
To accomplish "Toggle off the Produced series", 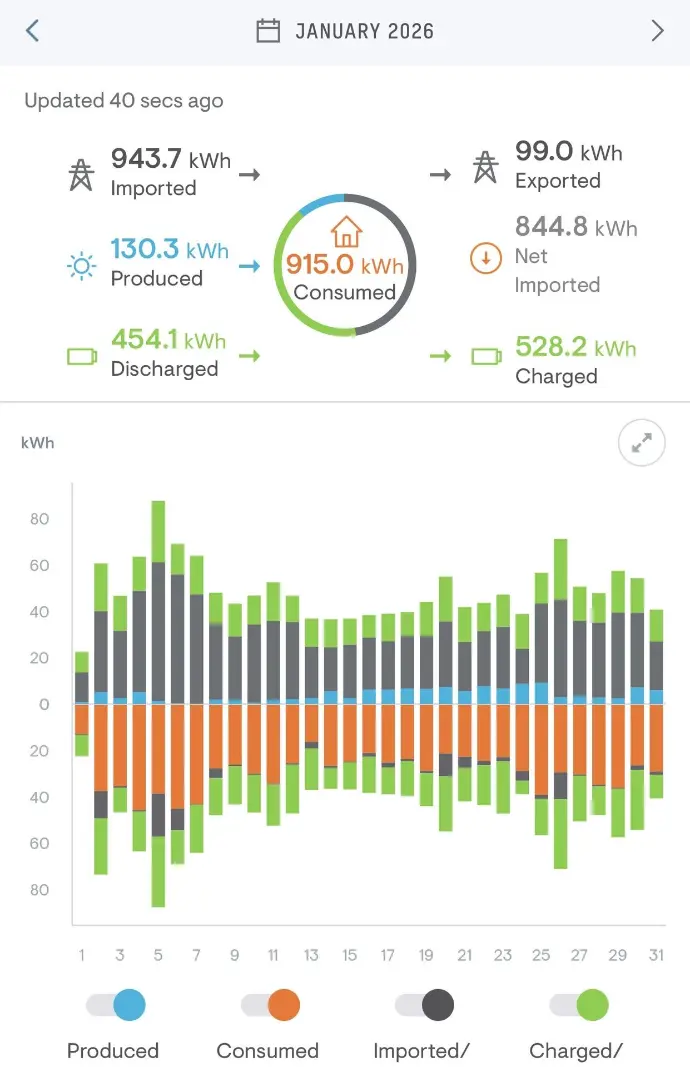I will pyautogui.click(x=116, y=1005).
